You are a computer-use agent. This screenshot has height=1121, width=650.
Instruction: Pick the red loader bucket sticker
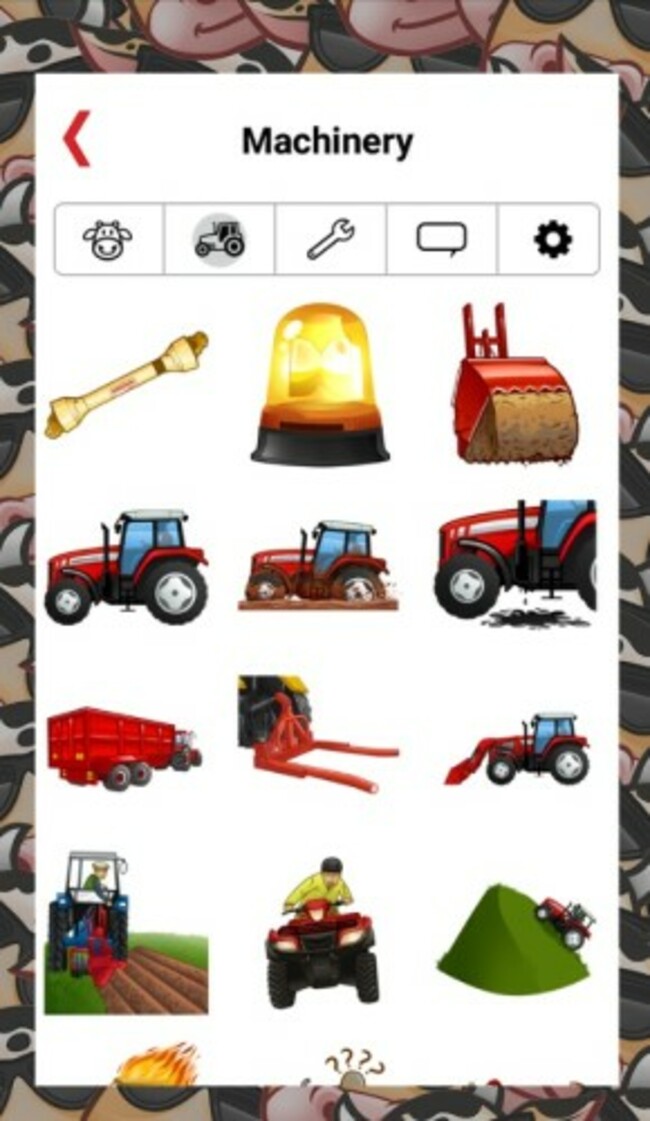point(515,385)
